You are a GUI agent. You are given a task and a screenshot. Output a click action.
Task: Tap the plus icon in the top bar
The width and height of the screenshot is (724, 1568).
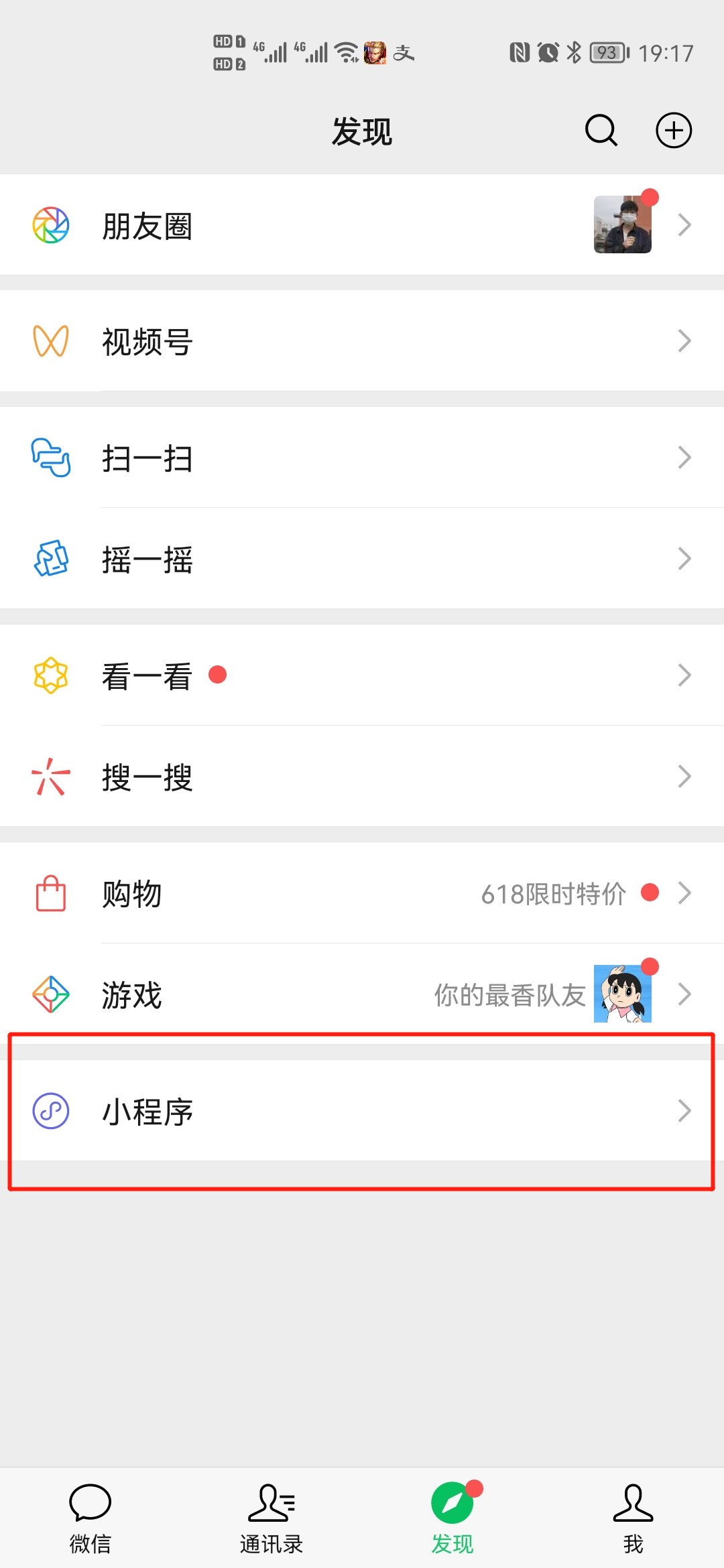tap(674, 130)
